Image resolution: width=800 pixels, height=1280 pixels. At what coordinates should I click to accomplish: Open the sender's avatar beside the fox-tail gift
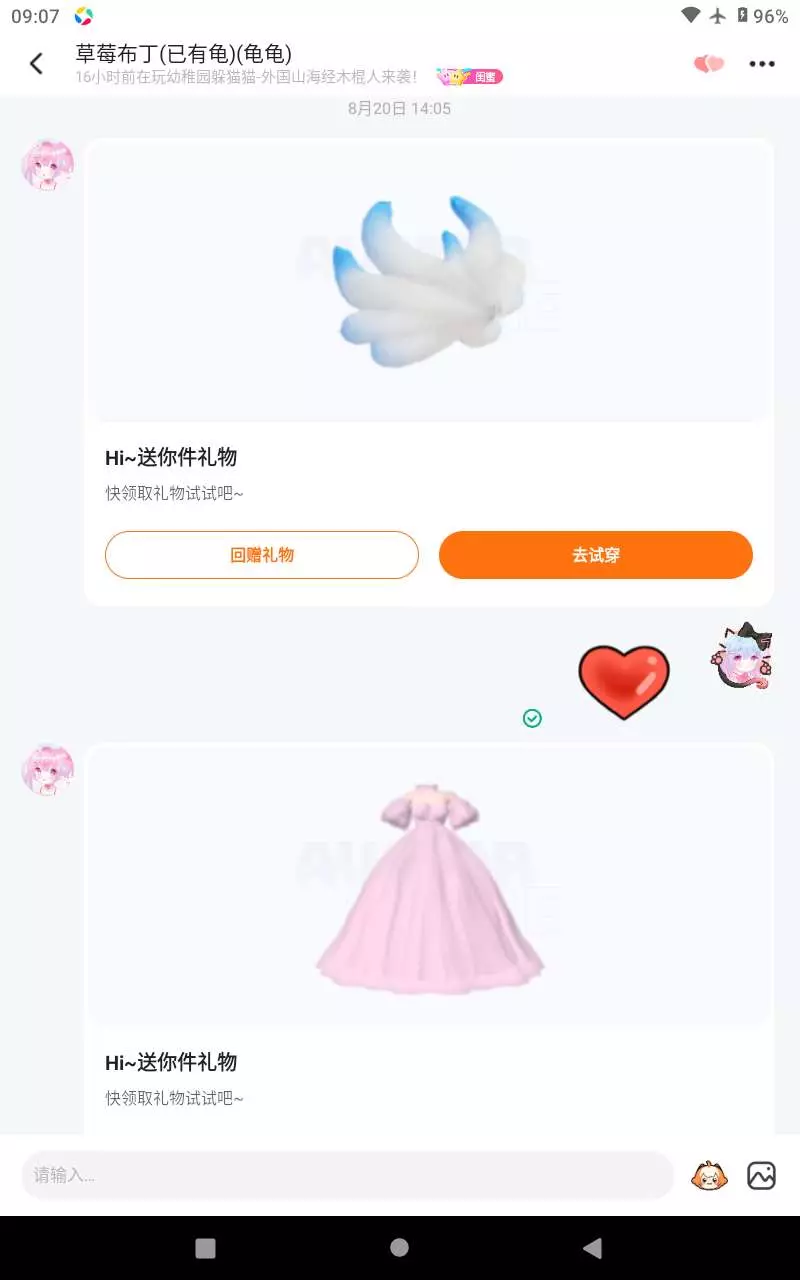pyautogui.click(x=48, y=166)
